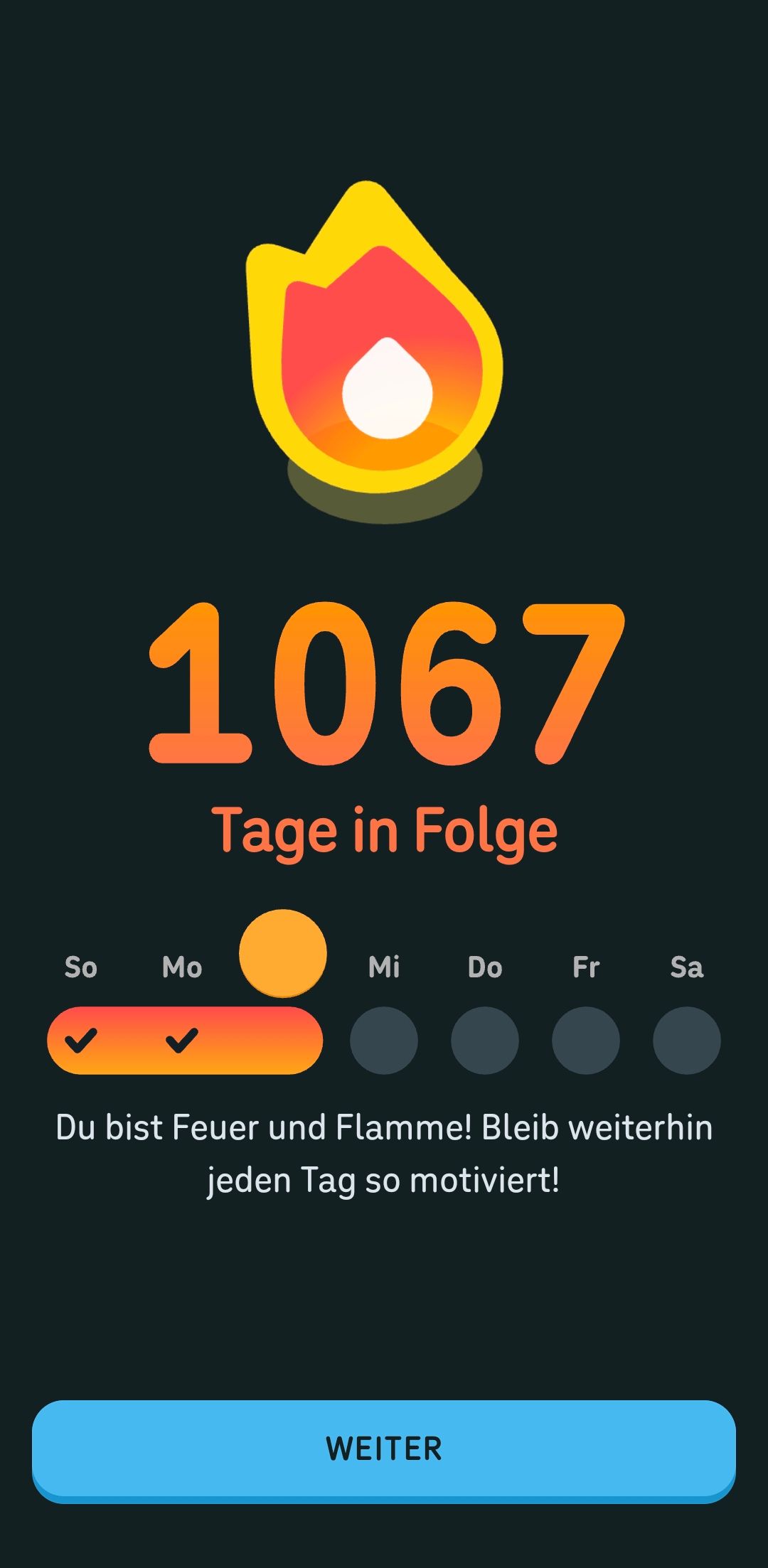Image resolution: width=768 pixels, height=1568 pixels.
Task: Tap the WEITER button to continue
Action: (384, 1449)
